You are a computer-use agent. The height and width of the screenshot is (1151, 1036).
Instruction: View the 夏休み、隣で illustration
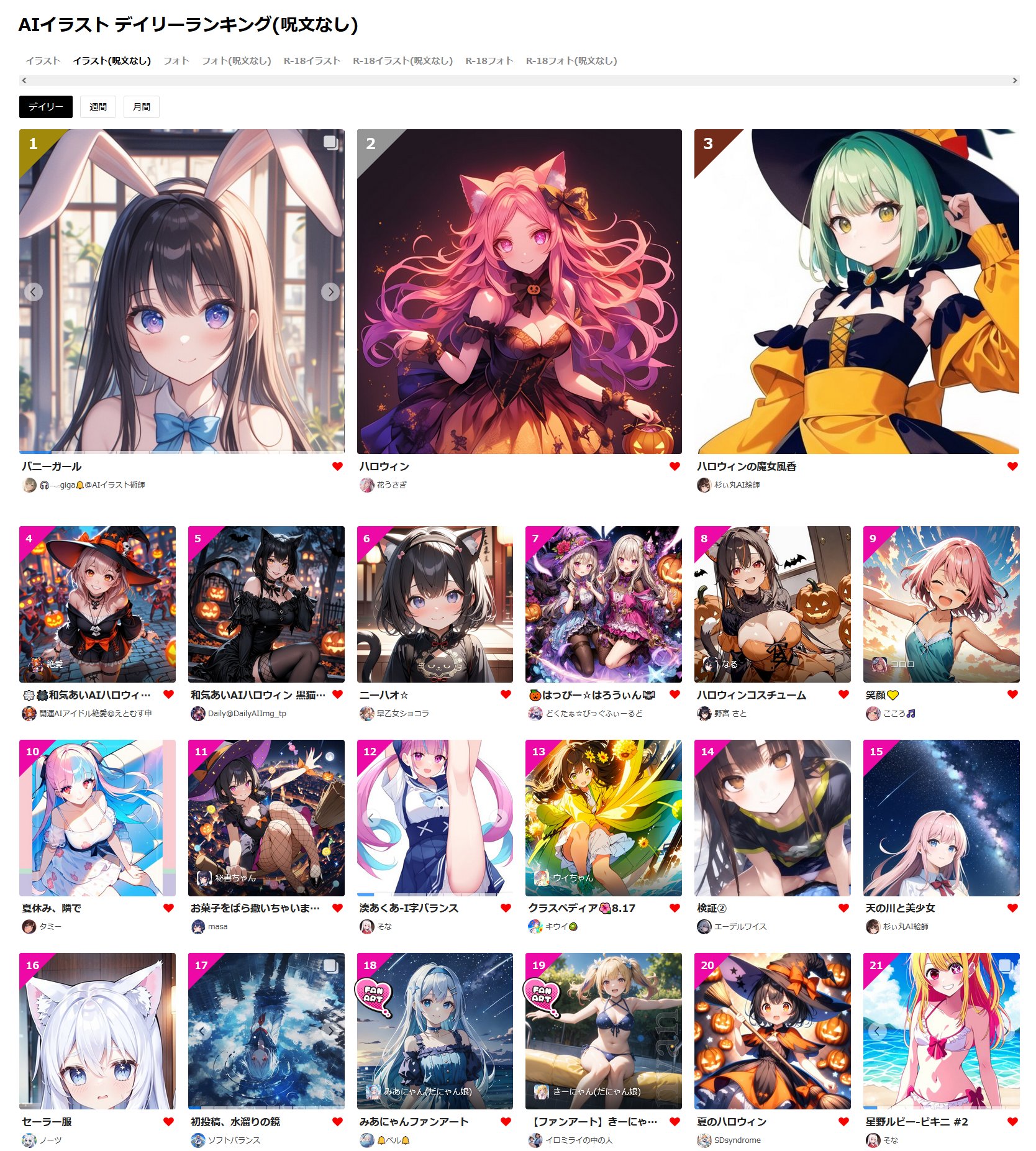(x=98, y=817)
